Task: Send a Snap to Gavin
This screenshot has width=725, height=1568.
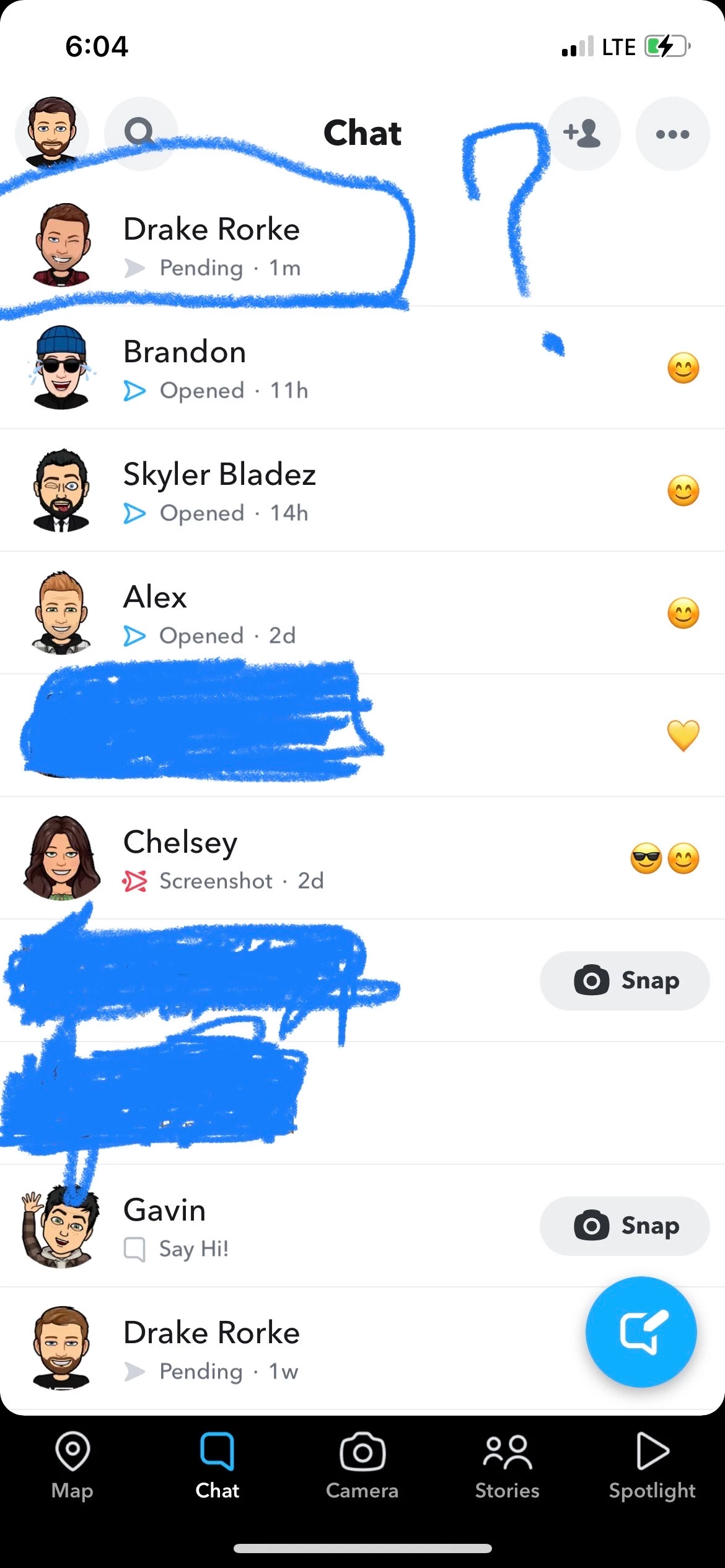Action: coord(625,1226)
